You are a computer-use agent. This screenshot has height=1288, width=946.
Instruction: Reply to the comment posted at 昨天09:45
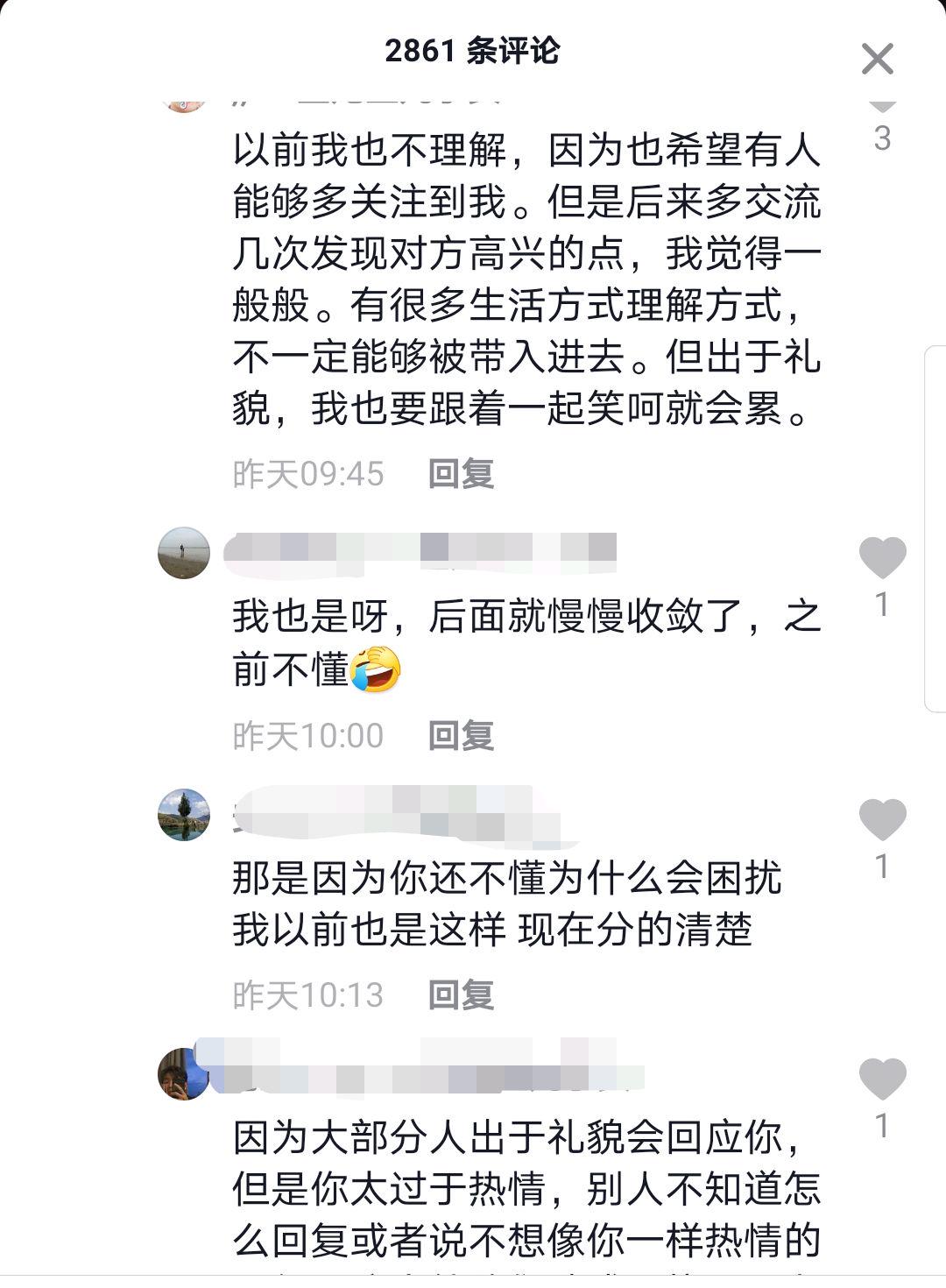(461, 474)
